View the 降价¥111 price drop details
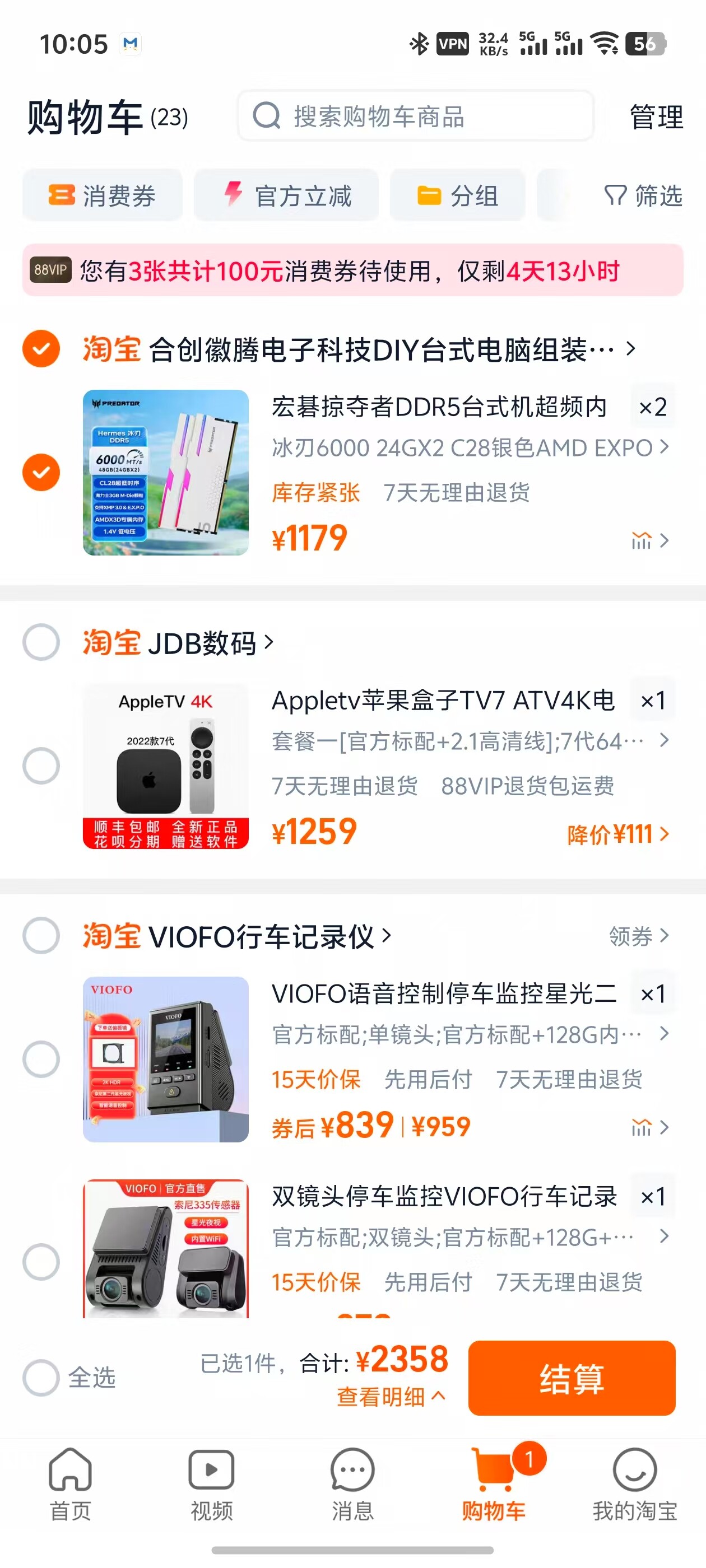Screen dimensions: 706x1568 click(x=617, y=834)
